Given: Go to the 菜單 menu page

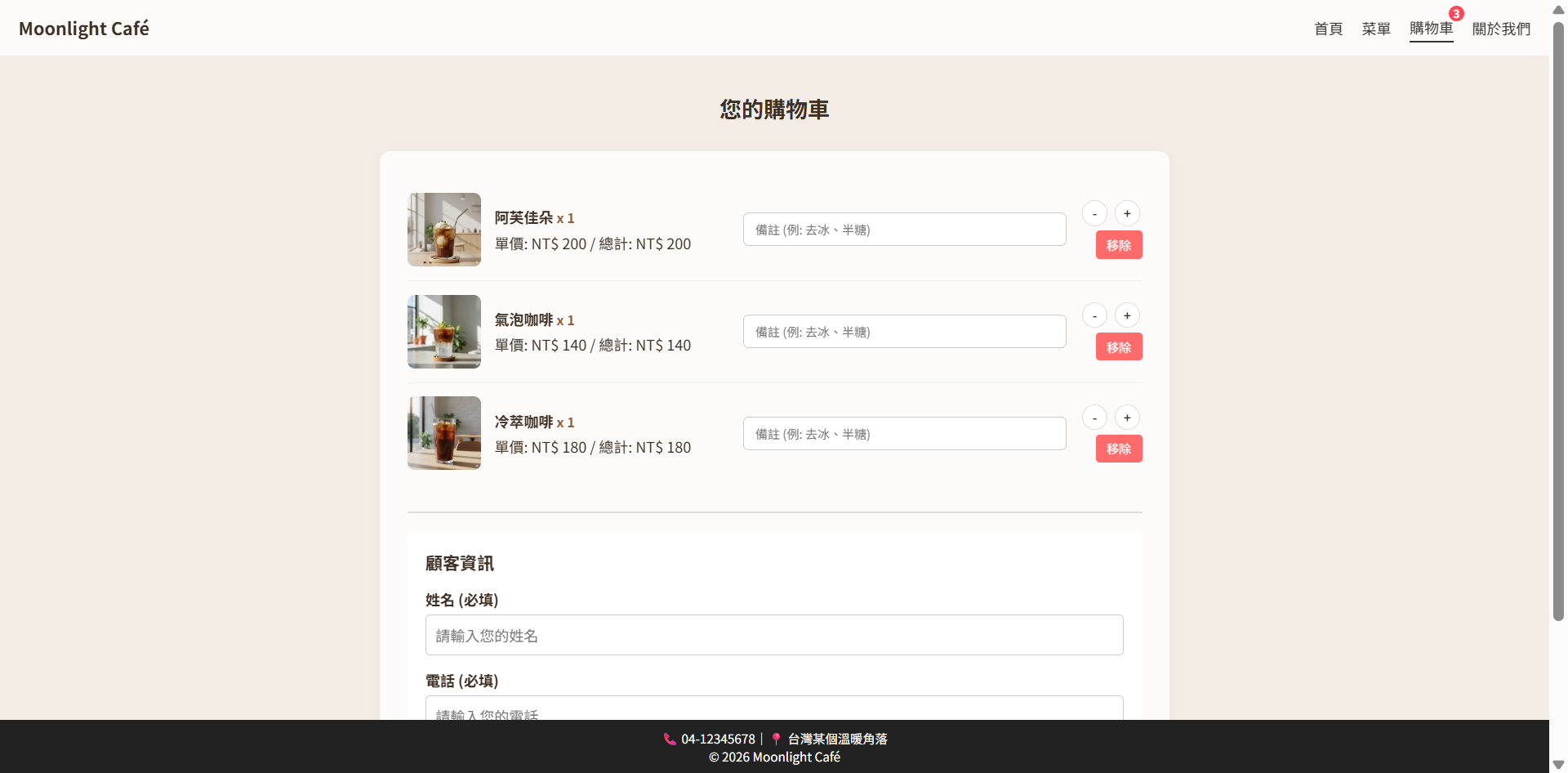Looking at the screenshot, I should click(x=1375, y=29).
